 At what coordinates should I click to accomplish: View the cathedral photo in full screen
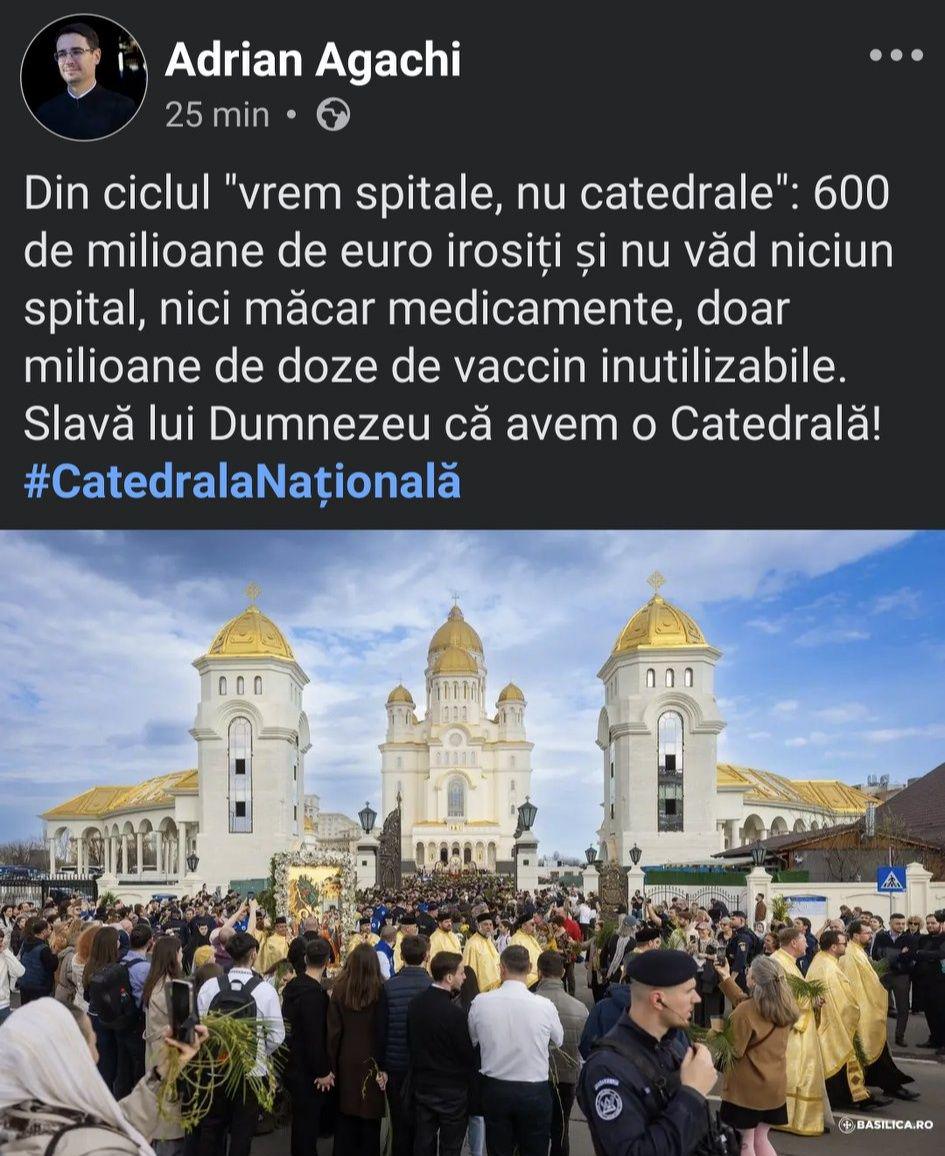(x=472, y=842)
